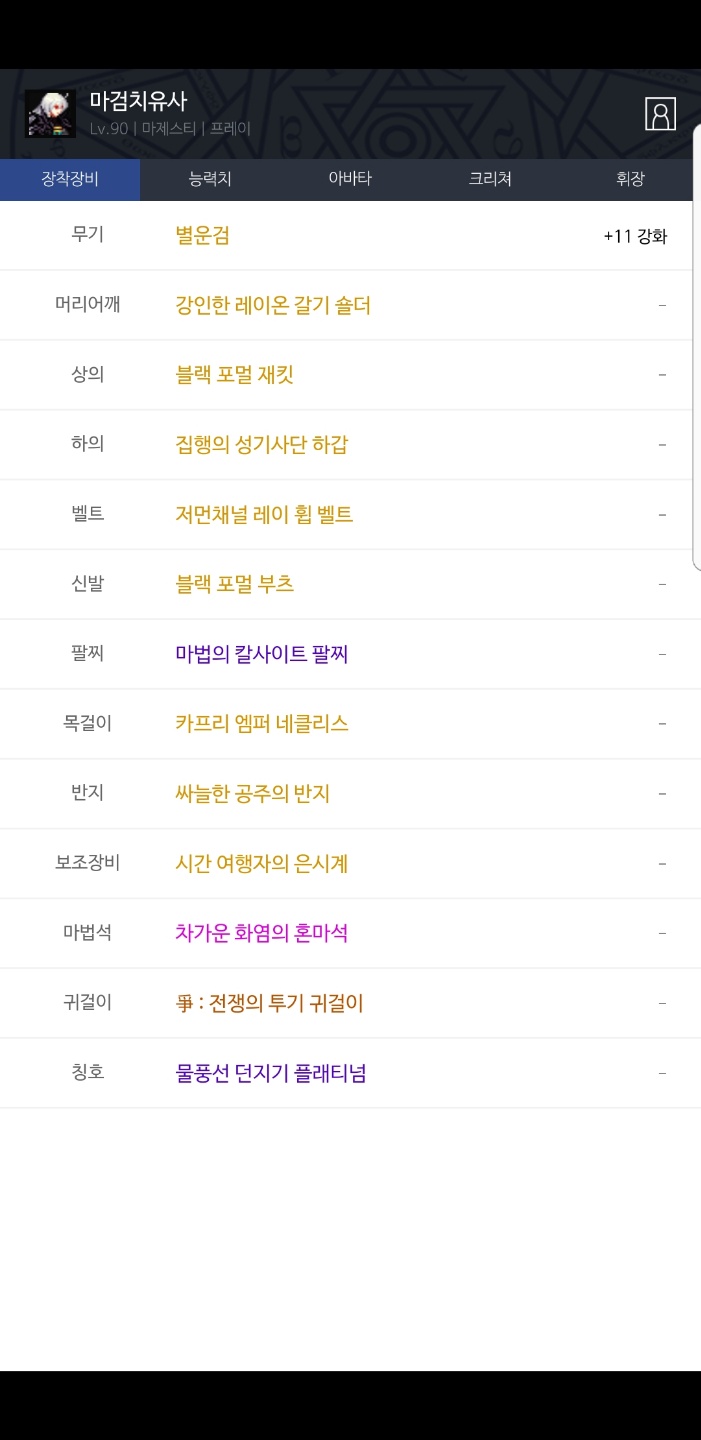
Task: Open 싸늘한 공주의 반지 details
Action: [252, 794]
